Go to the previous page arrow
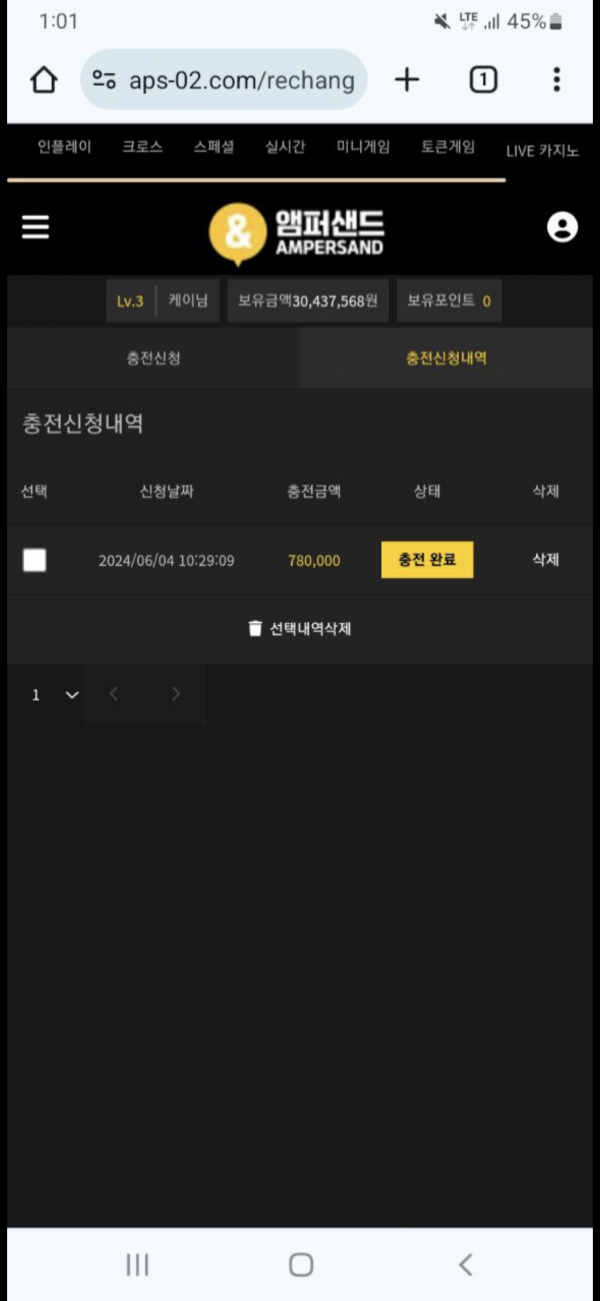The image size is (600, 1301). pyautogui.click(x=114, y=695)
